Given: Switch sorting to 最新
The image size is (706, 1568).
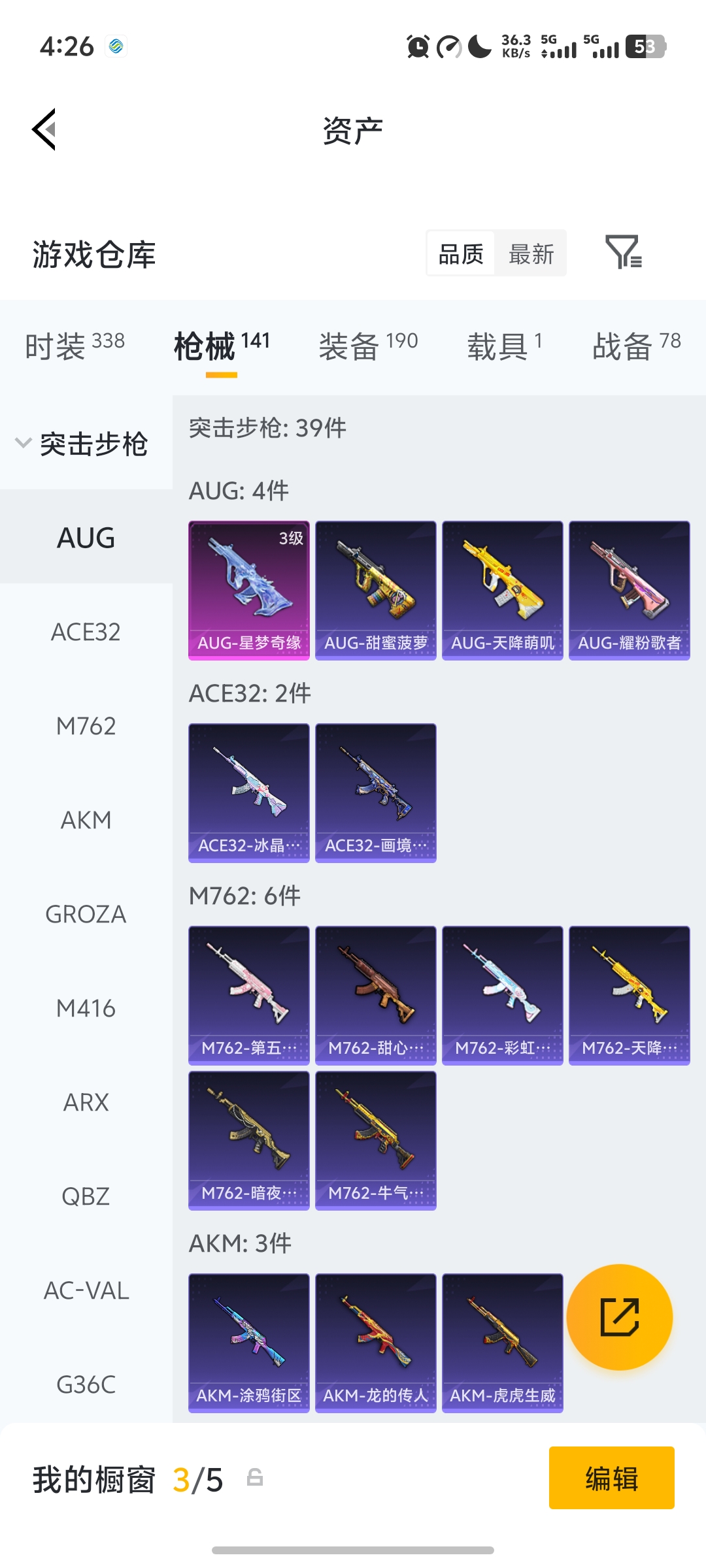Looking at the screenshot, I should point(531,253).
